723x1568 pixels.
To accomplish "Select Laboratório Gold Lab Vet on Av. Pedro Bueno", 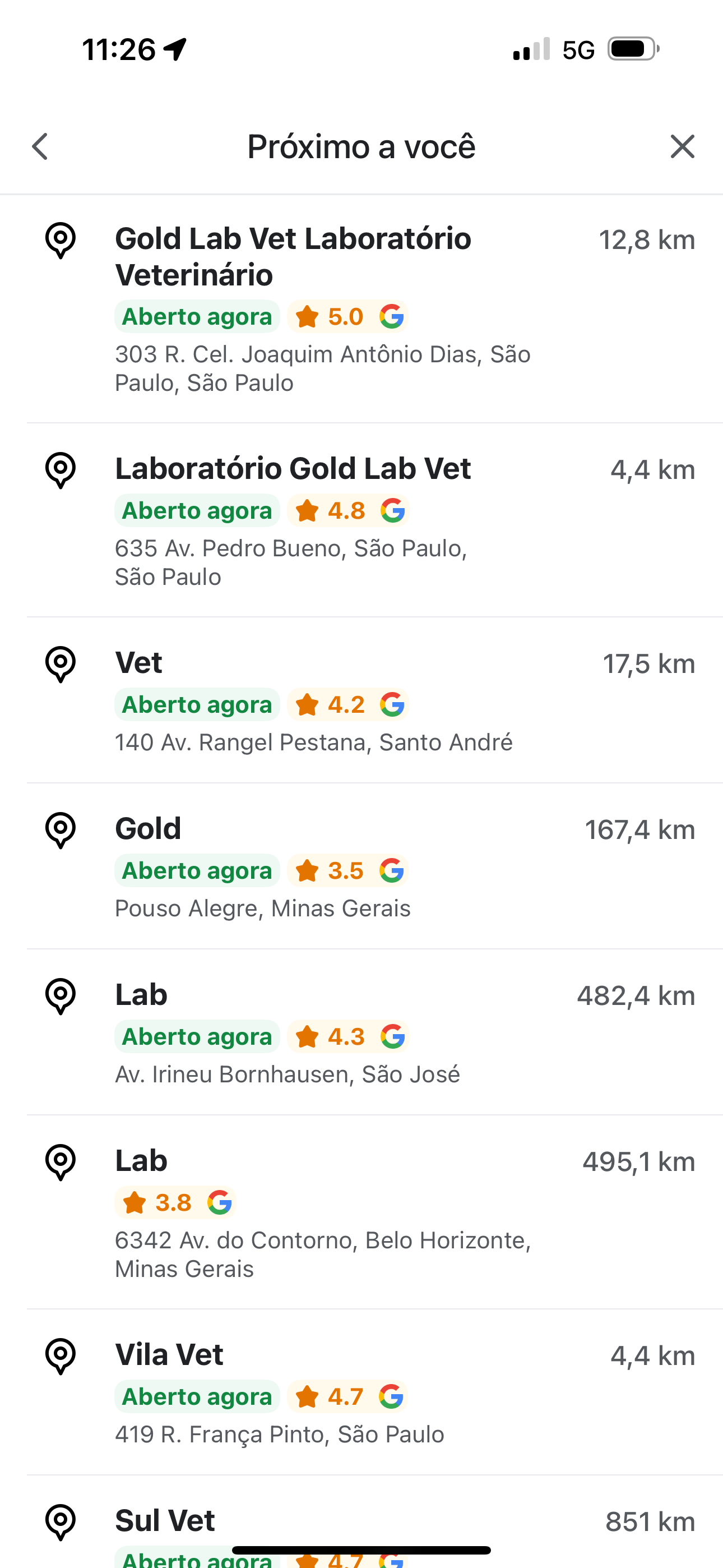I will pyautogui.click(x=293, y=469).
